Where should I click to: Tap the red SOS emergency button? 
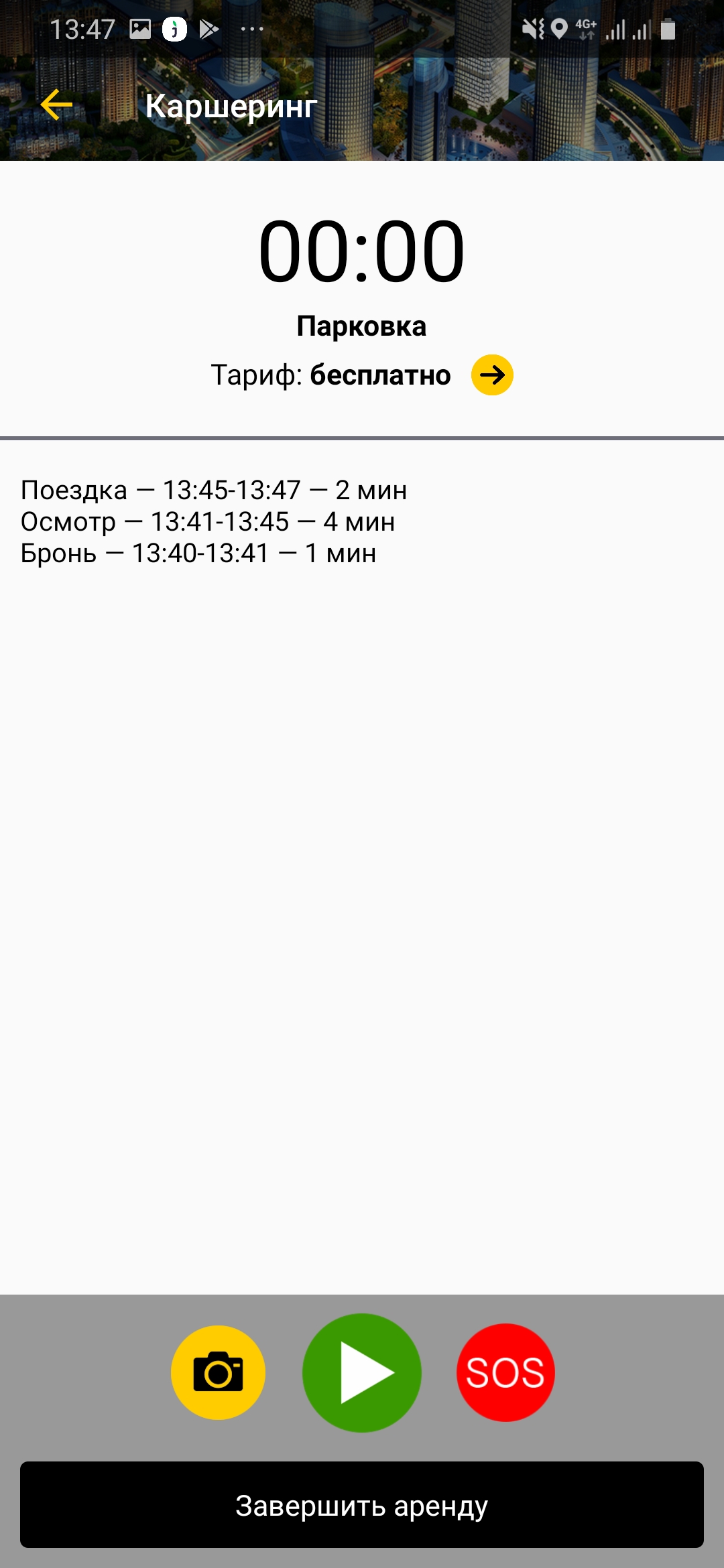505,1372
